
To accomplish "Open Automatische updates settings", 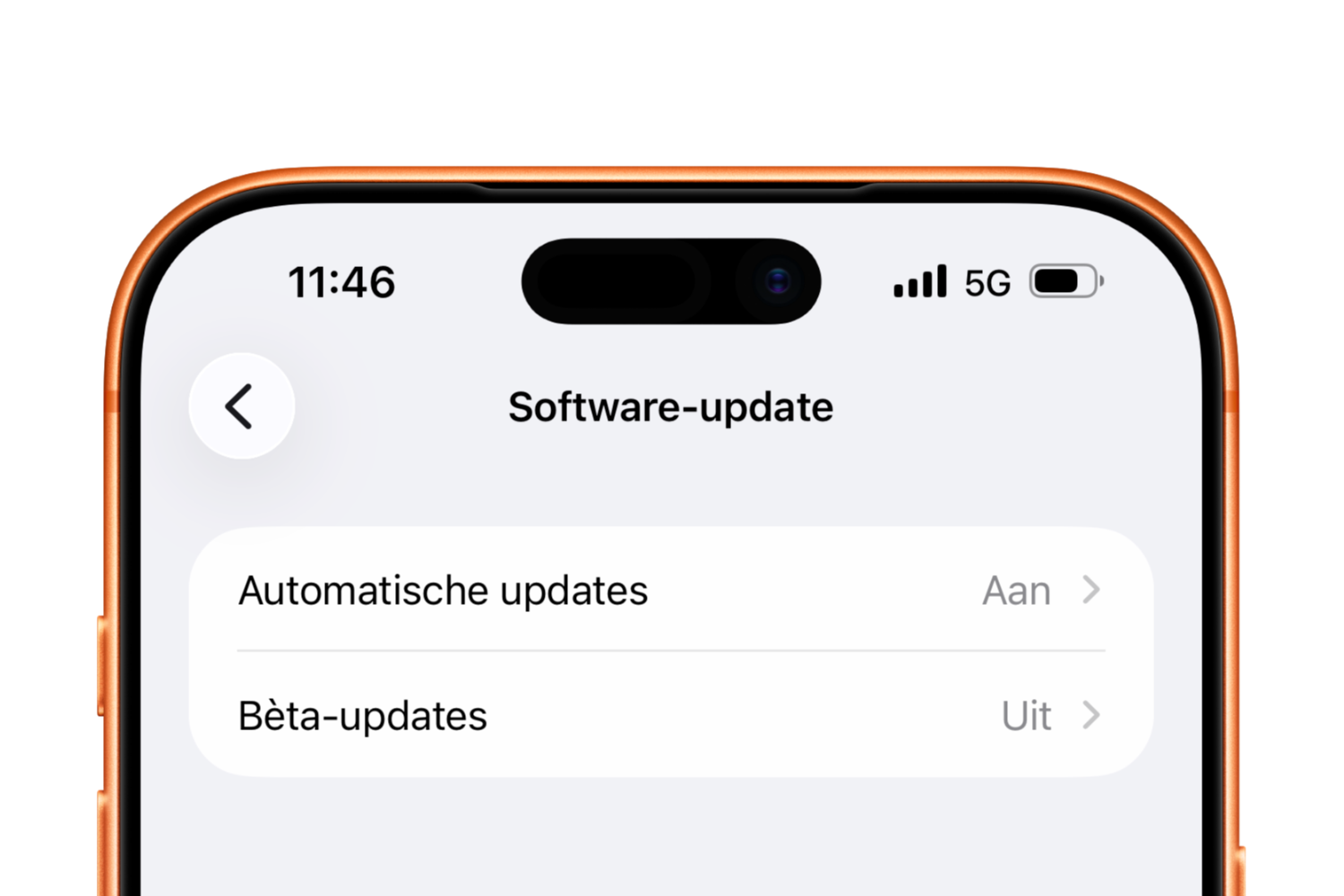I will pos(670,590).
